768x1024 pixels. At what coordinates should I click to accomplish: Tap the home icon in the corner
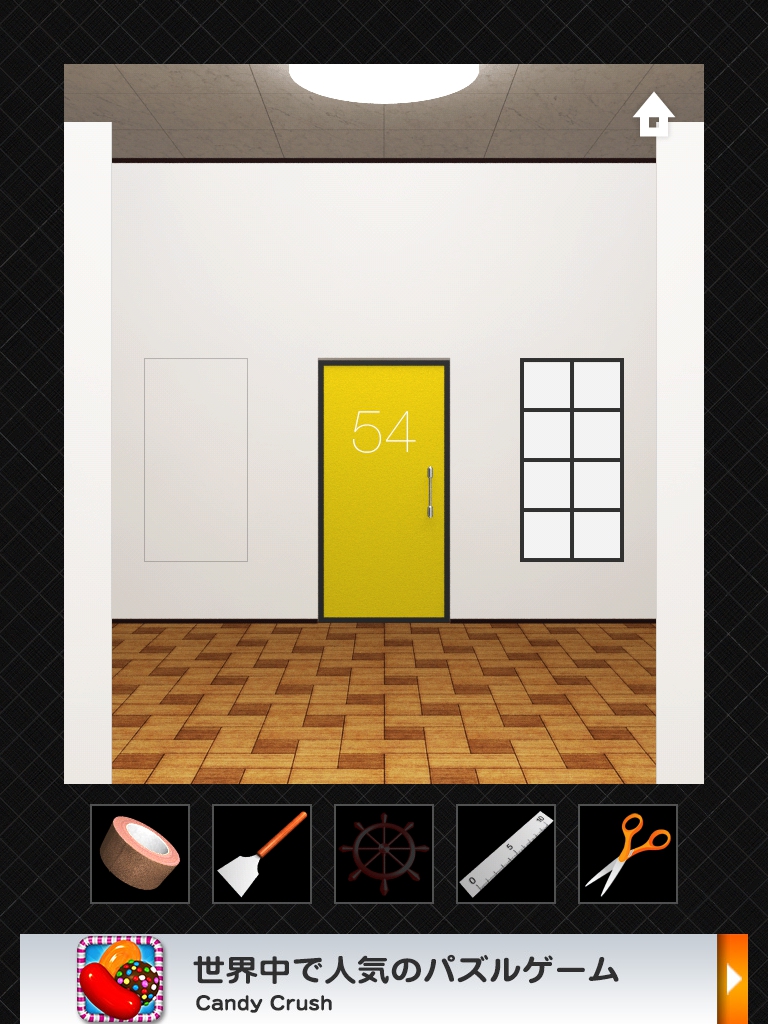[x=654, y=115]
